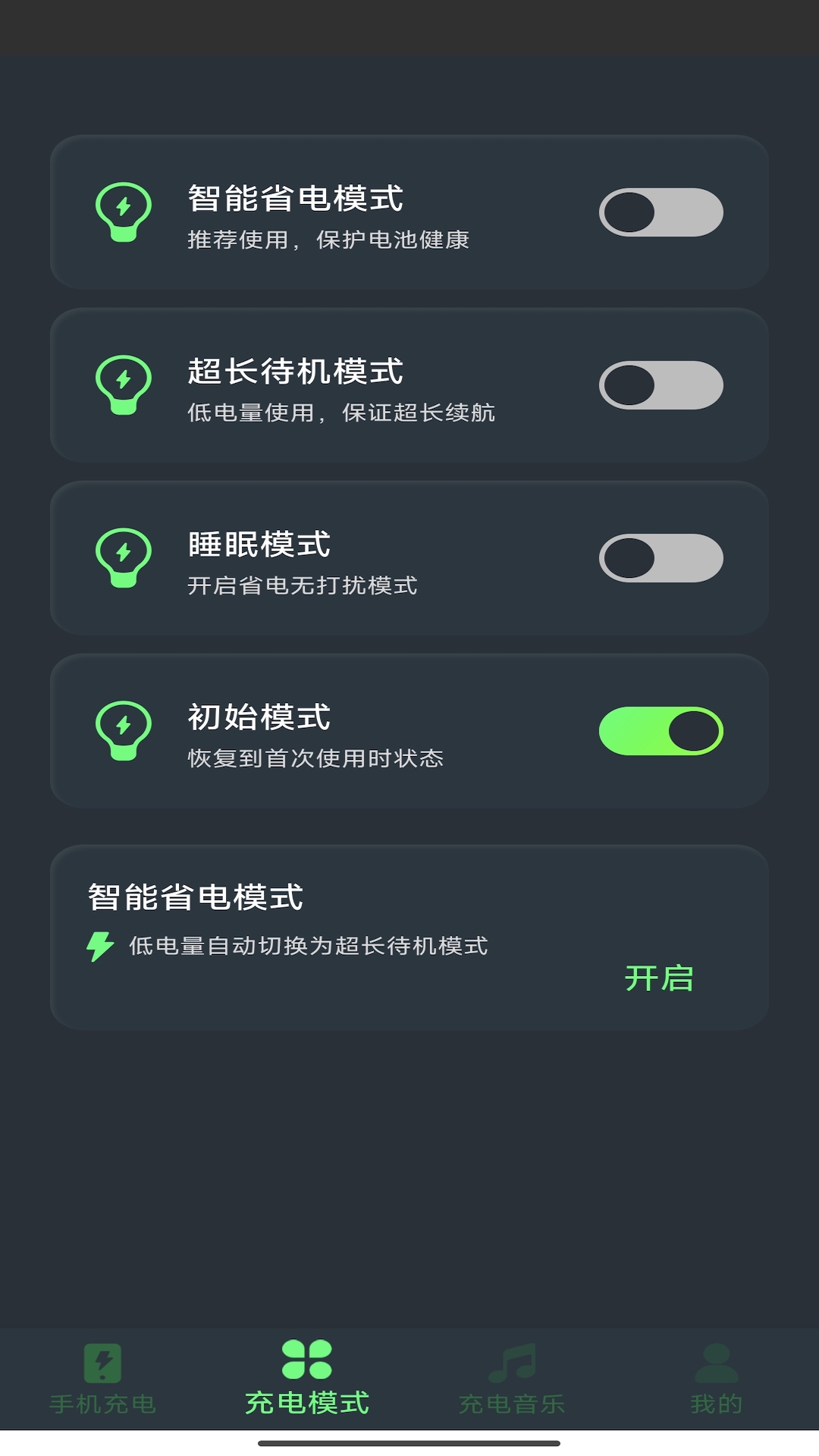Click the 低电量自动切换为超长待机模式 description text
Image resolution: width=819 pixels, height=1456 pixels.
[308, 946]
